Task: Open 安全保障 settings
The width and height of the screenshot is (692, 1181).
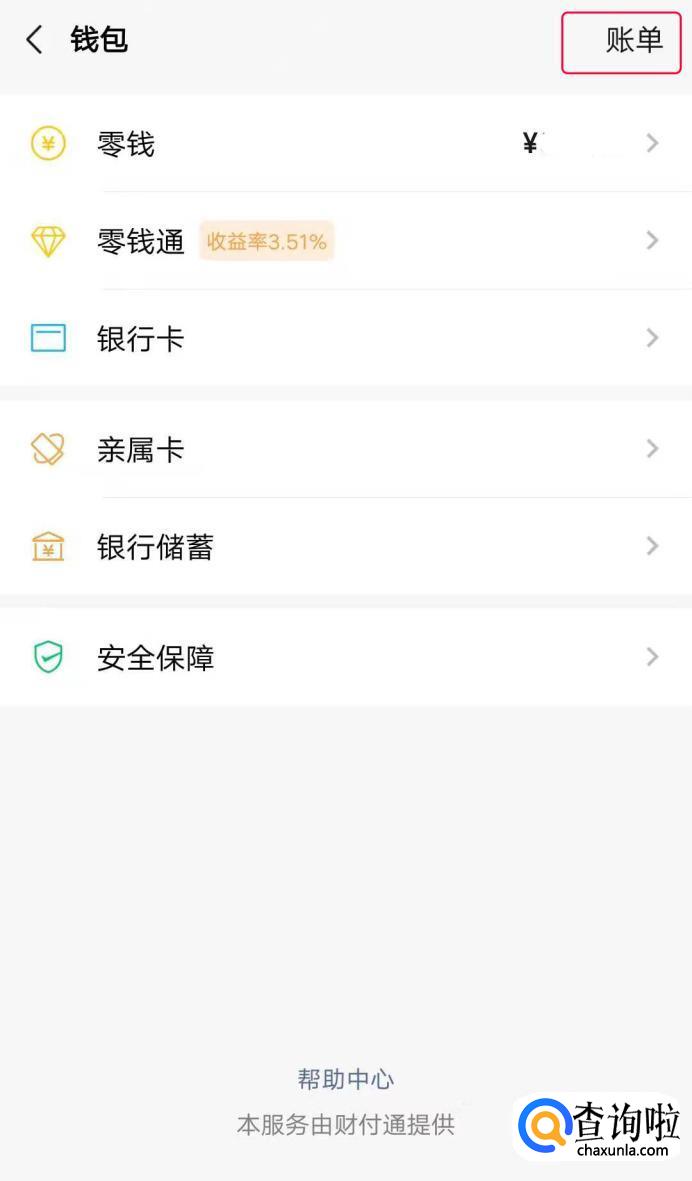Action: (345, 657)
